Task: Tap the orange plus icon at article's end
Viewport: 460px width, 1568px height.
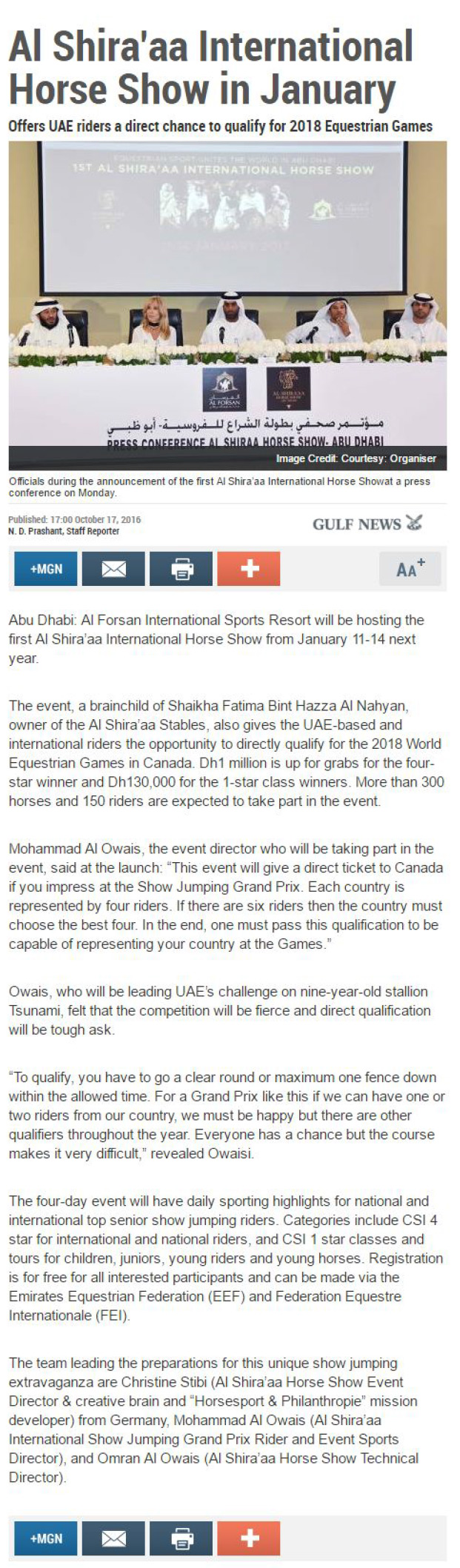Action: coord(249,1538)
